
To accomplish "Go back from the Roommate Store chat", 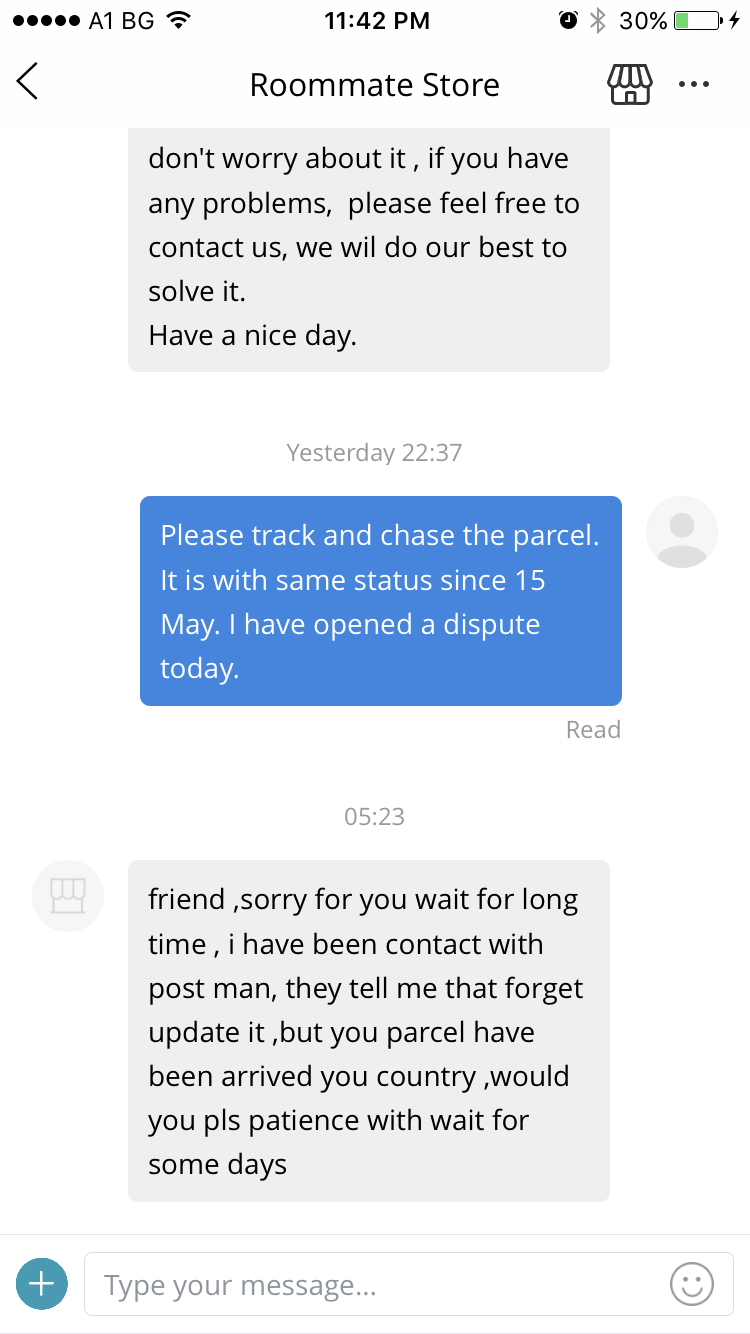I will [28, 82].
